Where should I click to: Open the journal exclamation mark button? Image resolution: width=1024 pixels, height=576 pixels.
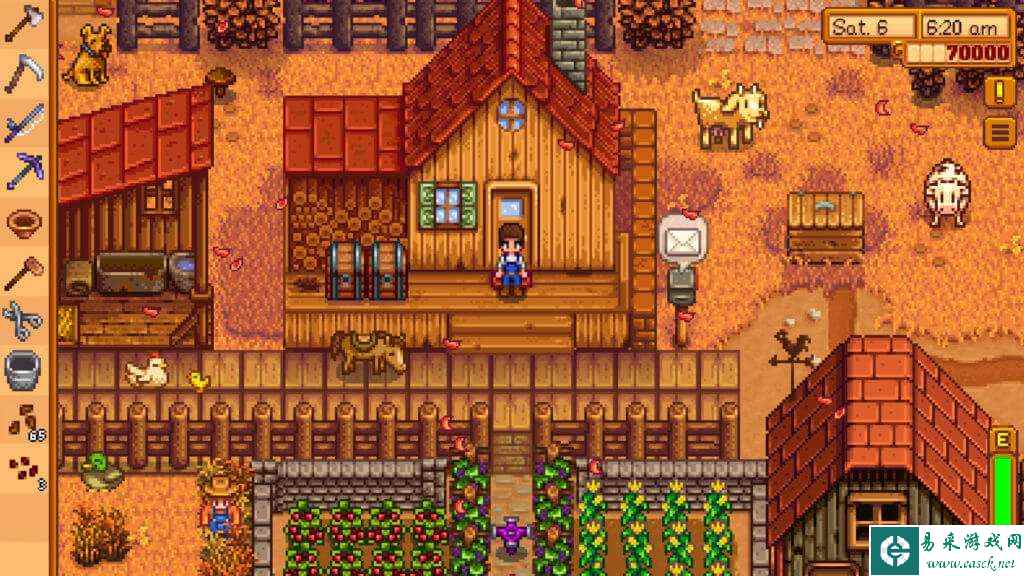pos(999,91)
